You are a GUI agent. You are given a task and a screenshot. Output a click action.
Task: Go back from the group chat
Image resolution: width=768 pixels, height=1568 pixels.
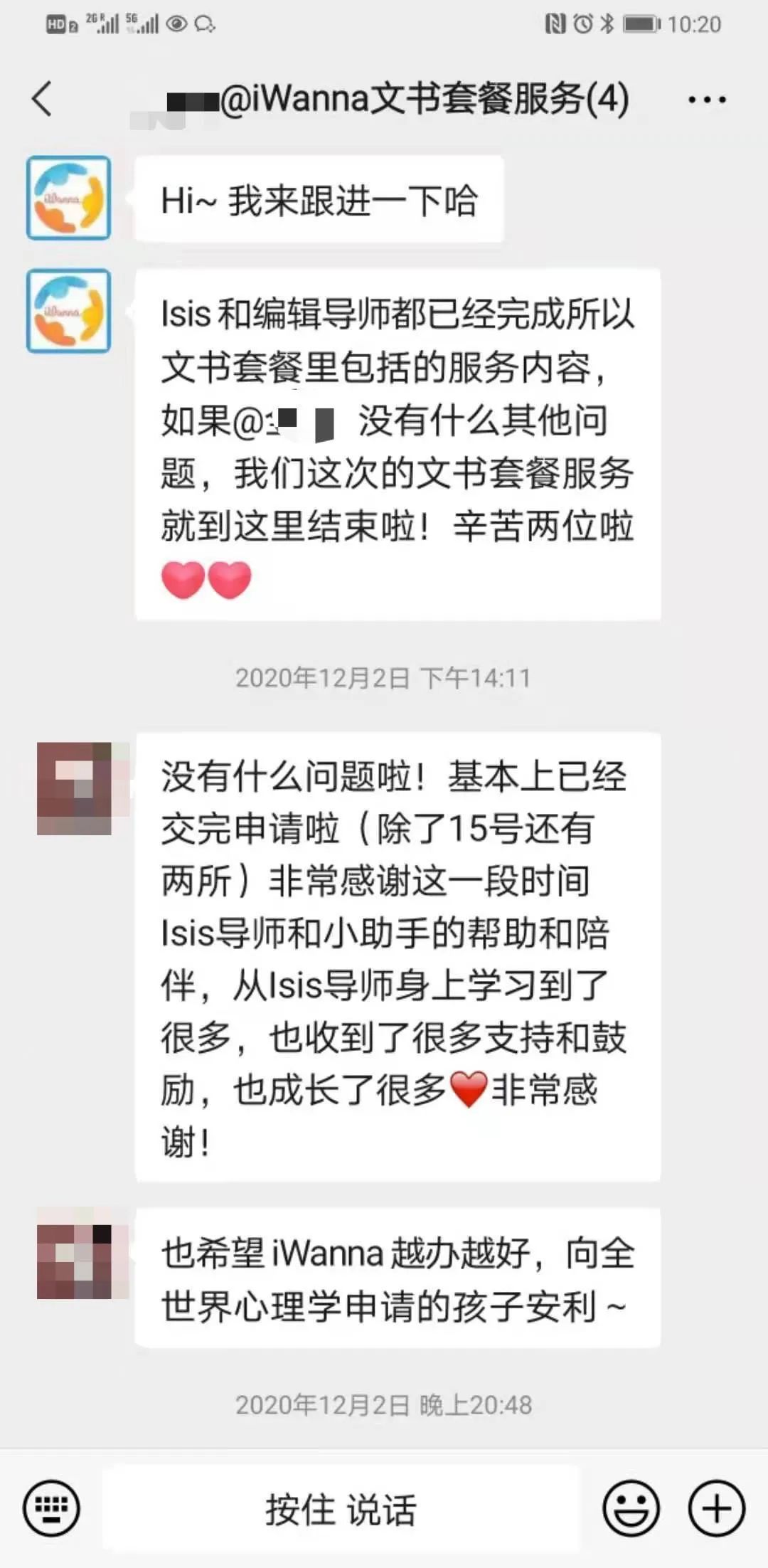(43, 98)
